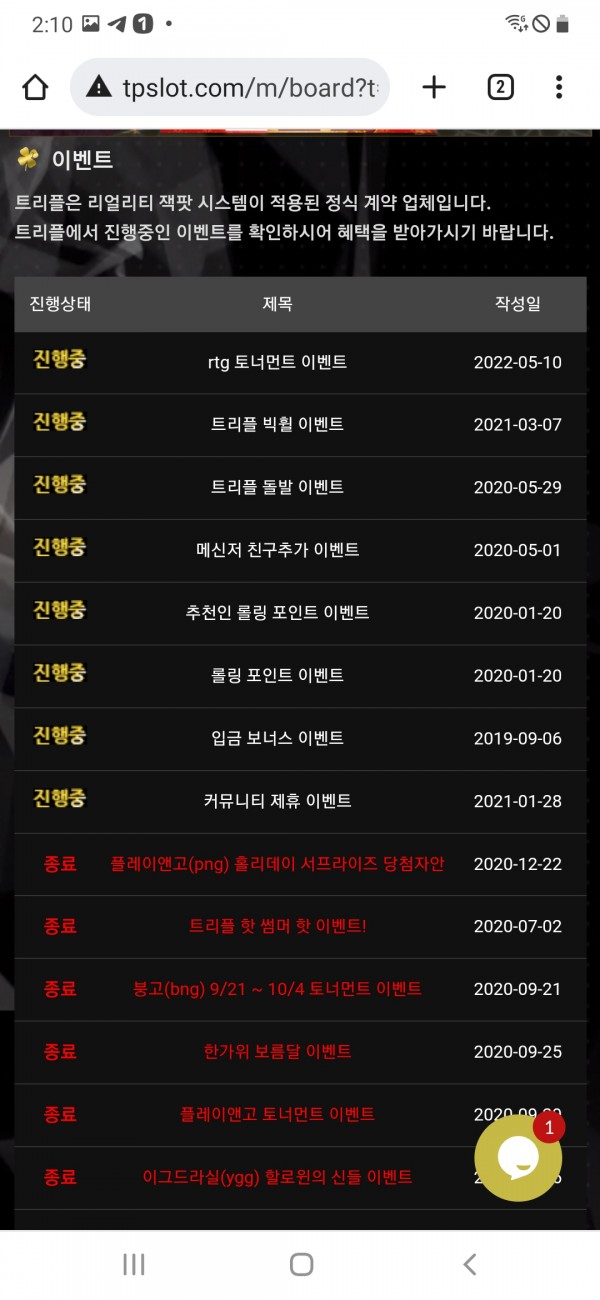Open the 커뮤니티 제휴 이벤트 post

[277, 801]
